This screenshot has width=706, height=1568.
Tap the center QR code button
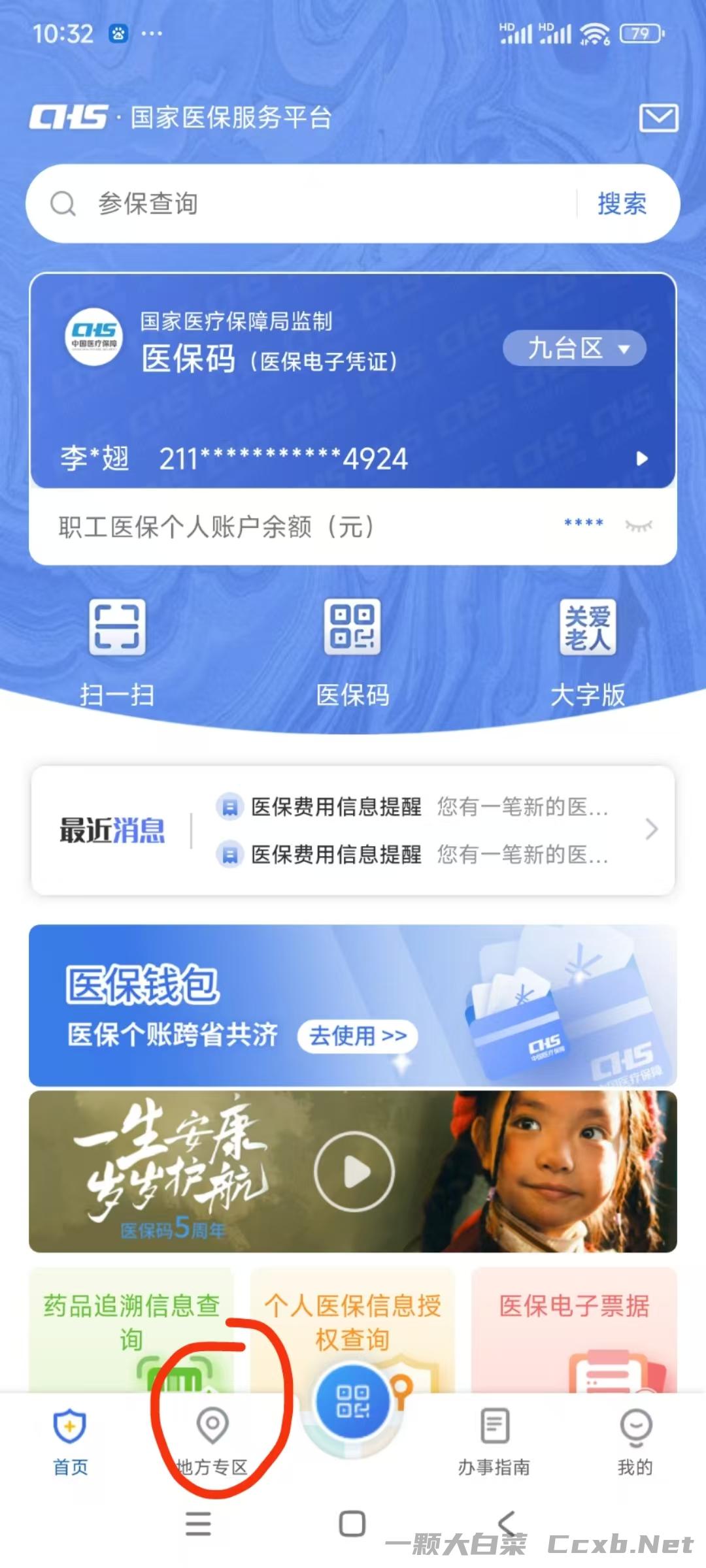[x=353, y=1401]
